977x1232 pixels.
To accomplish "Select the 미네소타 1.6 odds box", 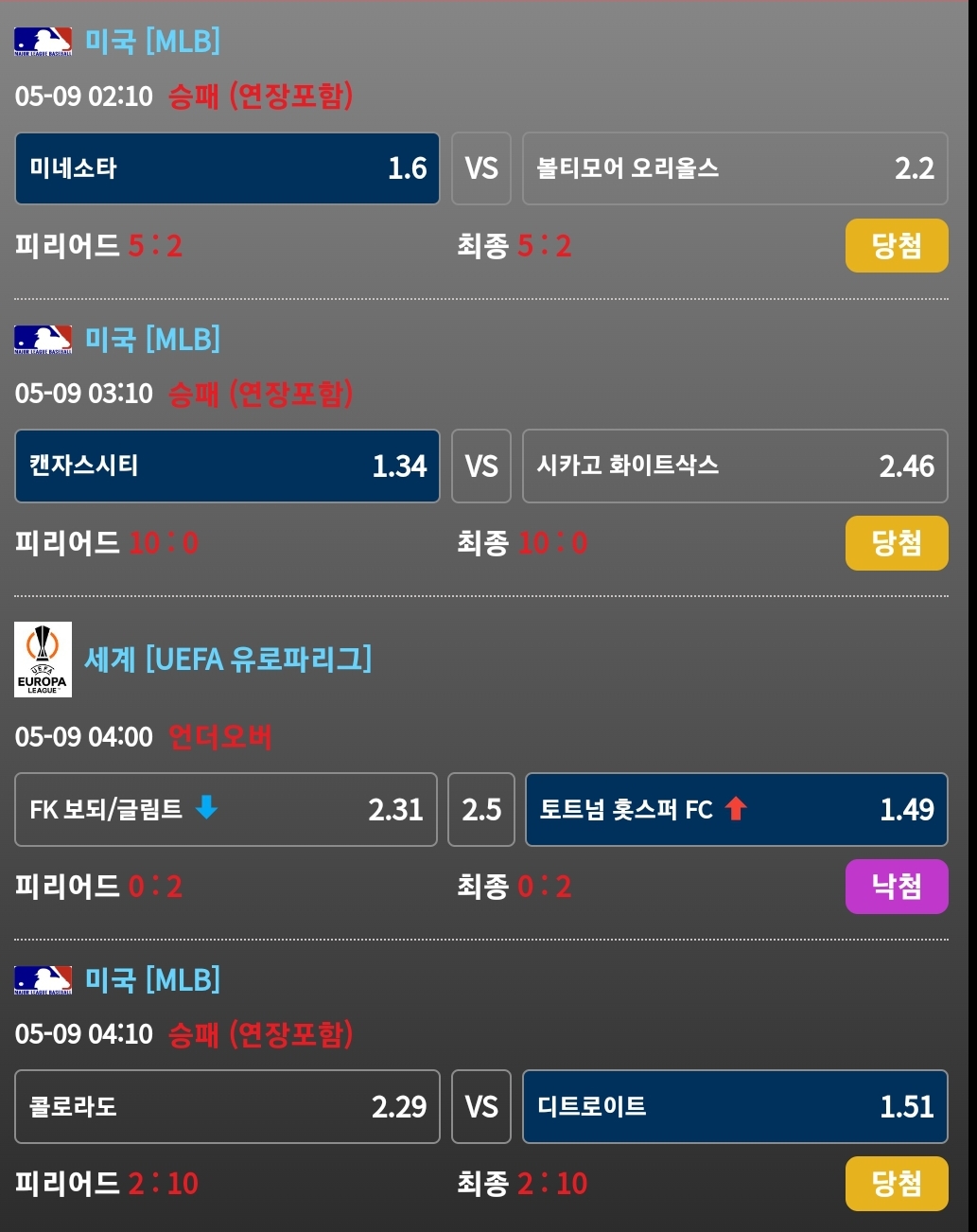I will tap(227, 168).
